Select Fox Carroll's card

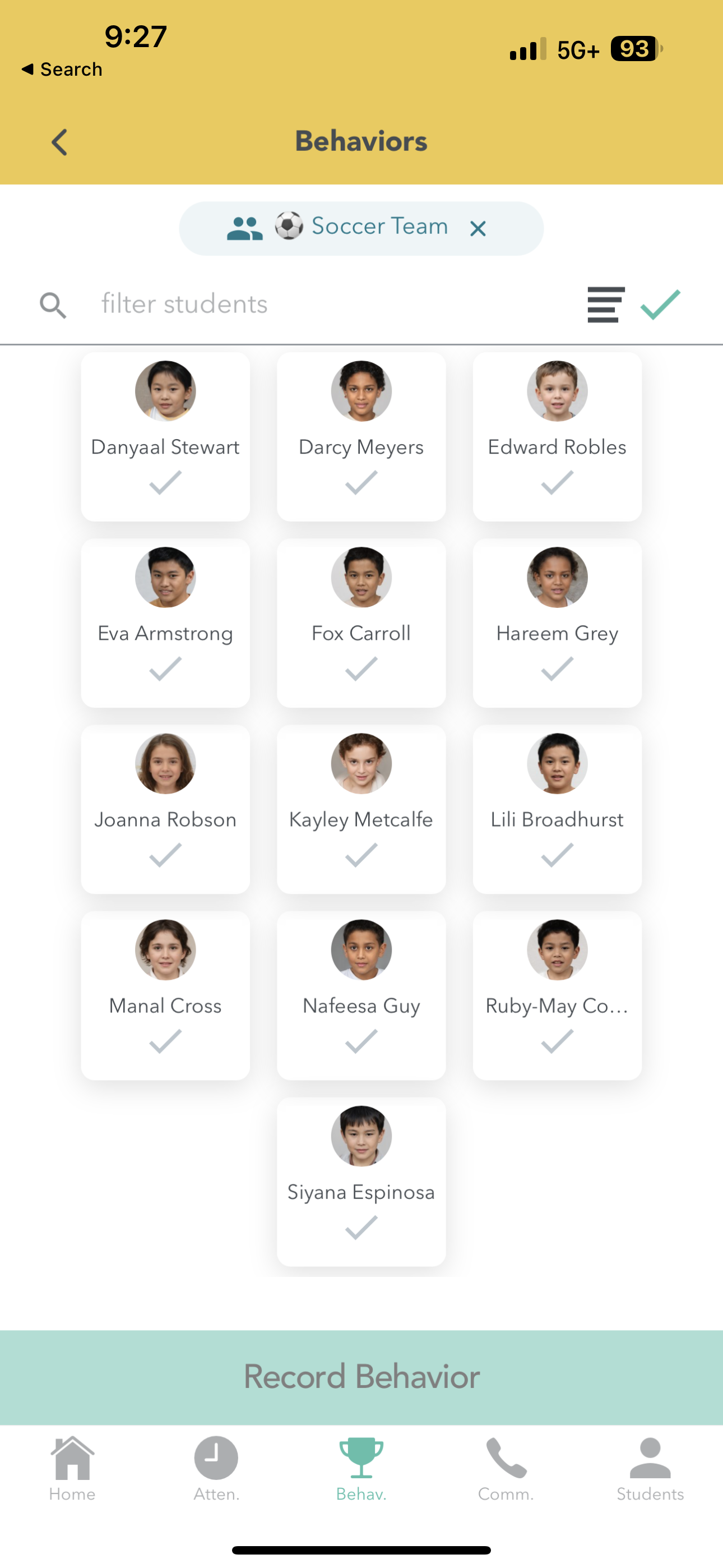[x=361, y=622]
